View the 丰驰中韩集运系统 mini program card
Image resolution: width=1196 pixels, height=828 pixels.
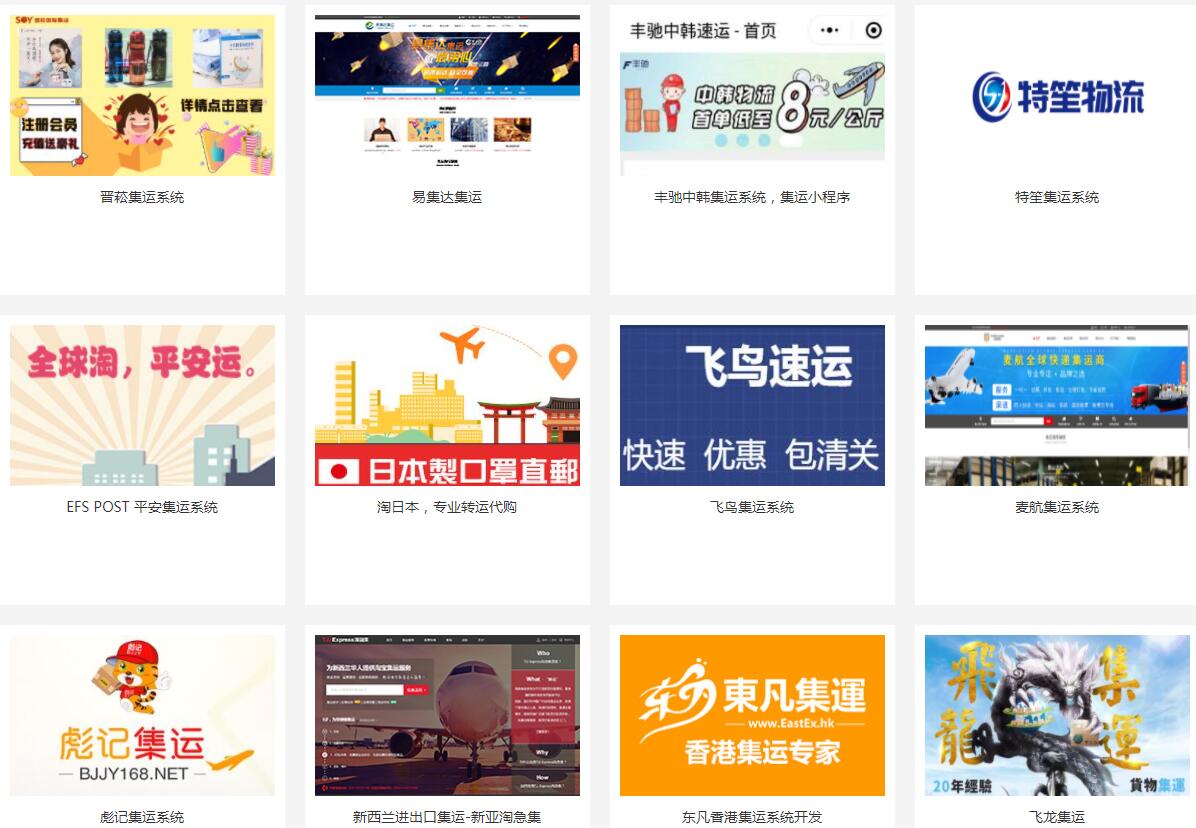coord(752,96)
